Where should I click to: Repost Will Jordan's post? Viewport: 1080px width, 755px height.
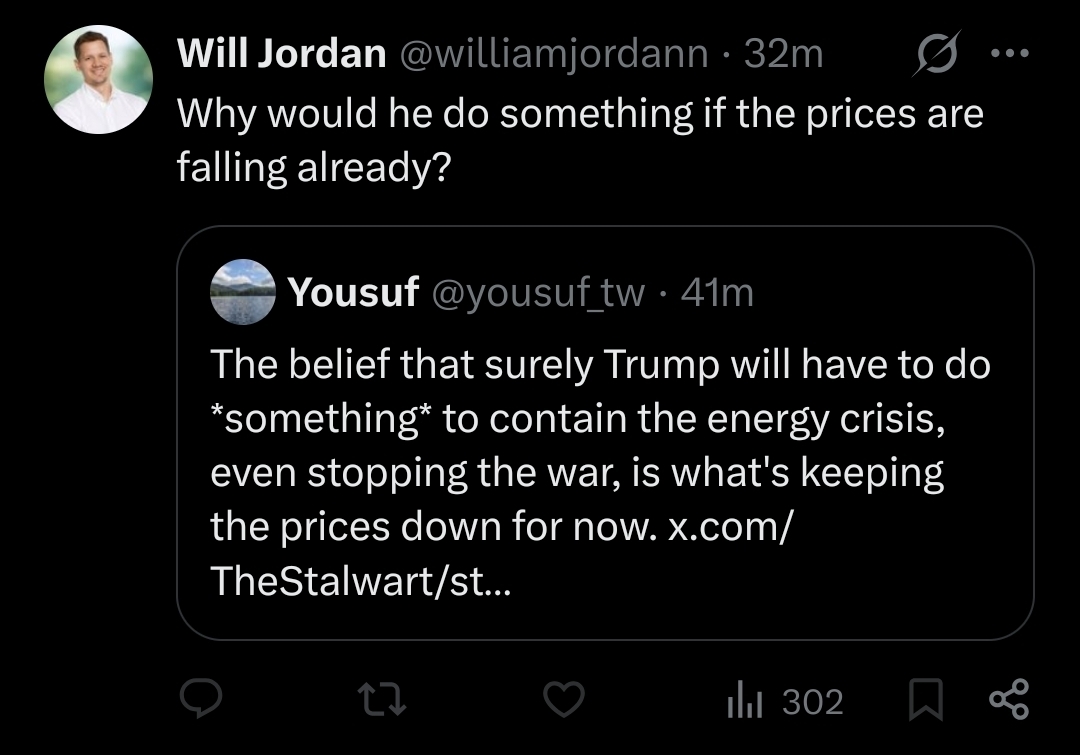pos(383,701)
